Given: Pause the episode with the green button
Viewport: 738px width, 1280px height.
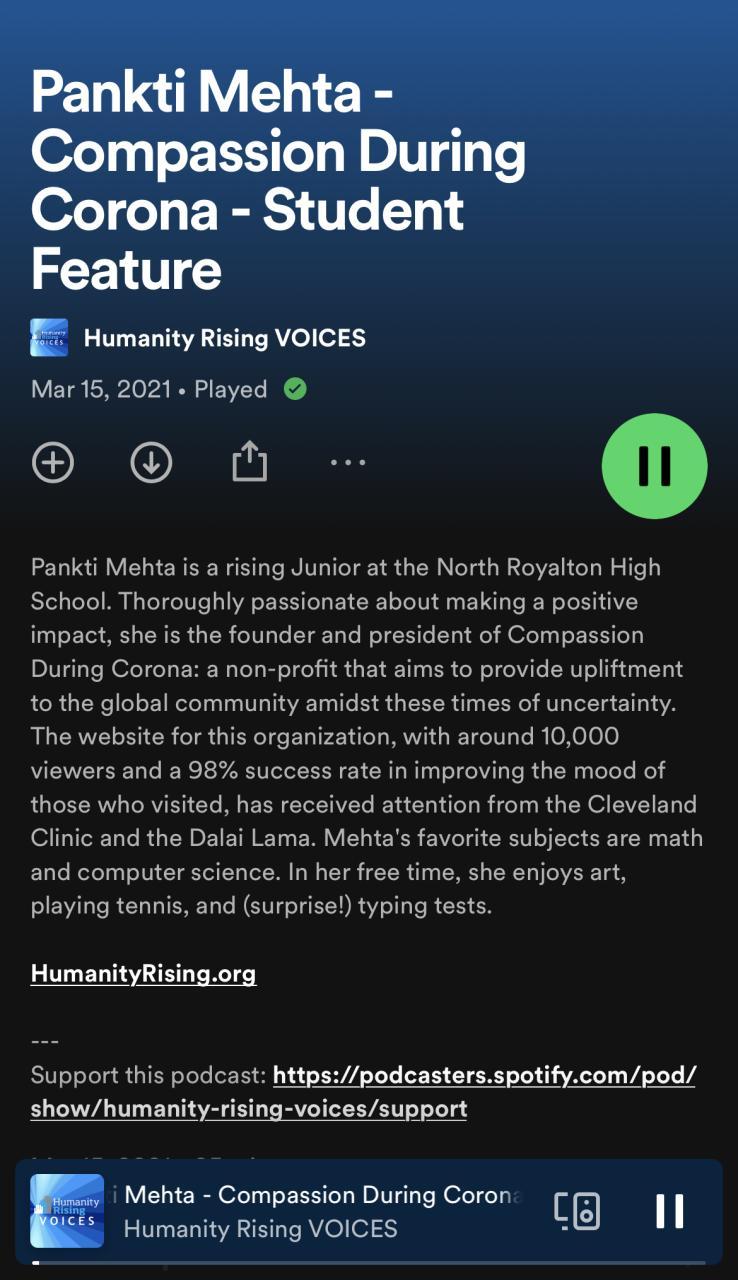Looking at the screenshot, I should click(x=654, y=466).
